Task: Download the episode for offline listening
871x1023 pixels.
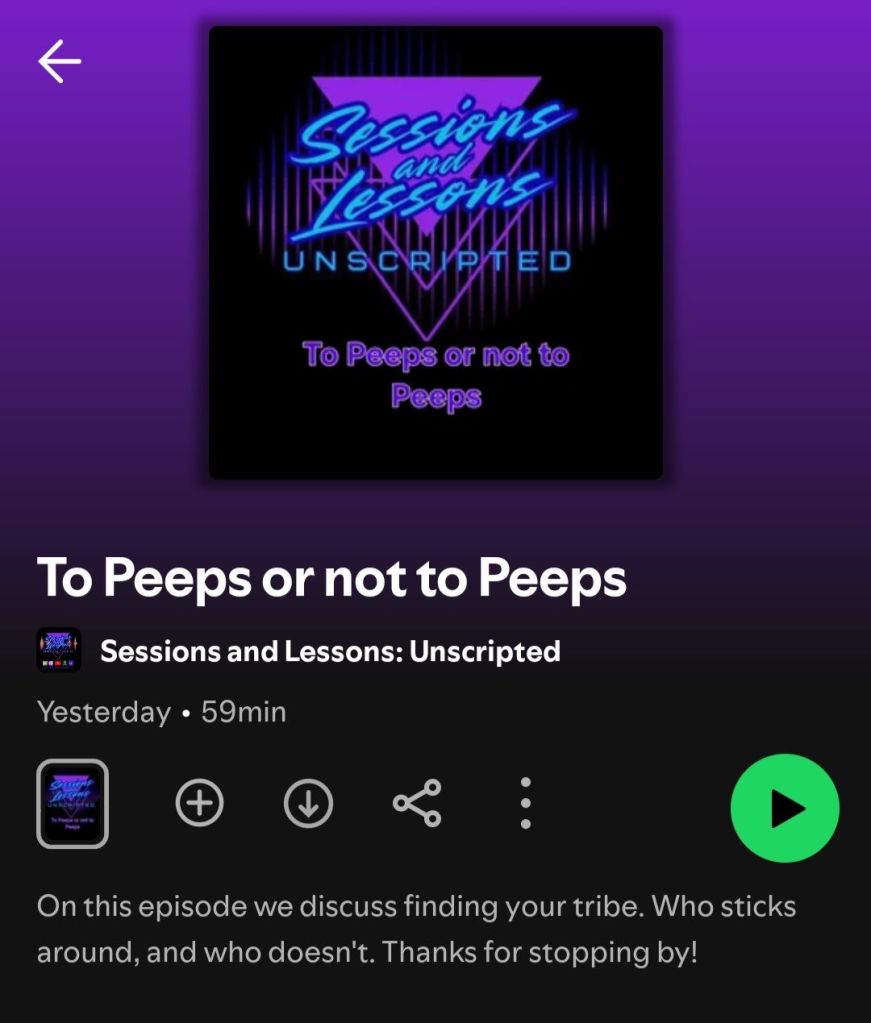Action: (308, 803)
